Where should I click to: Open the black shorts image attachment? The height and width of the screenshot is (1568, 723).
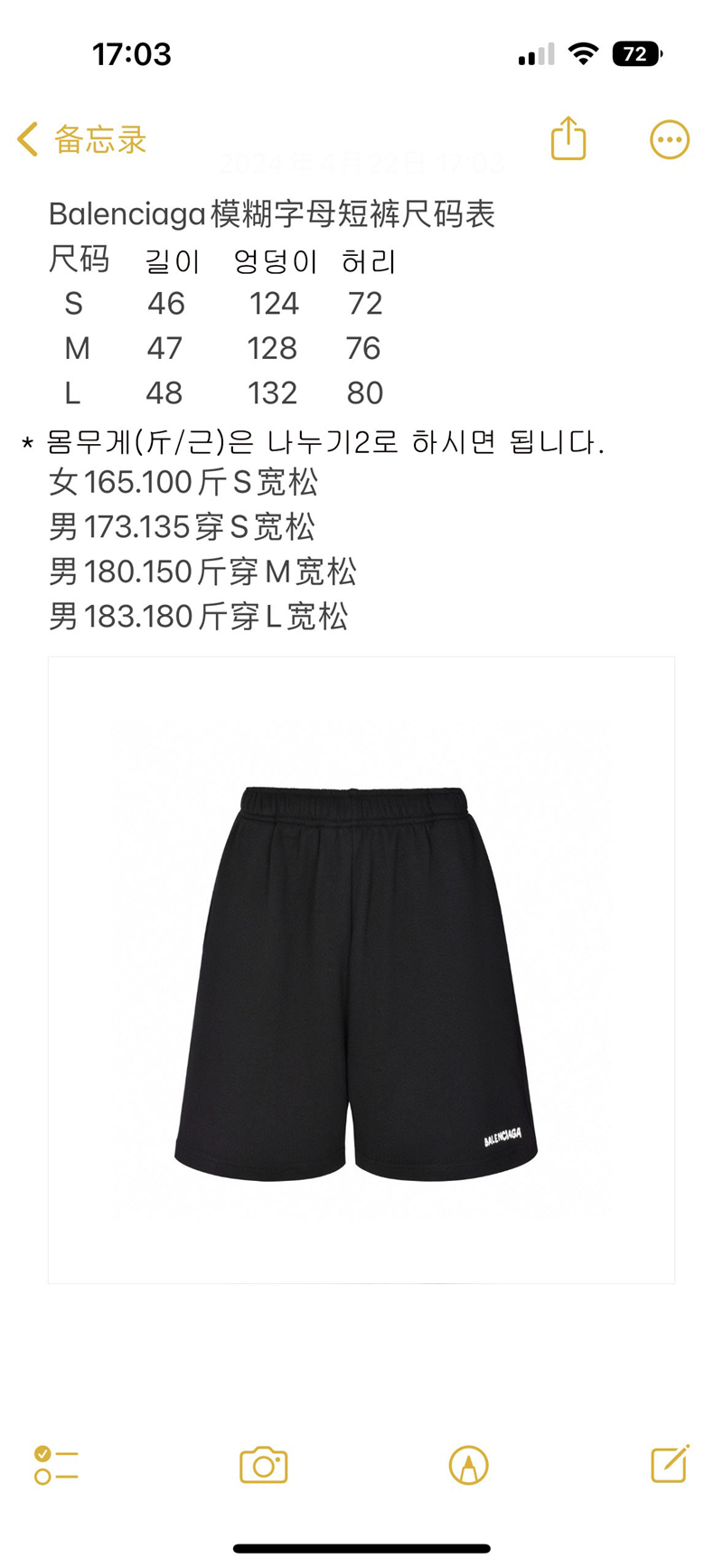coord(361,969)
